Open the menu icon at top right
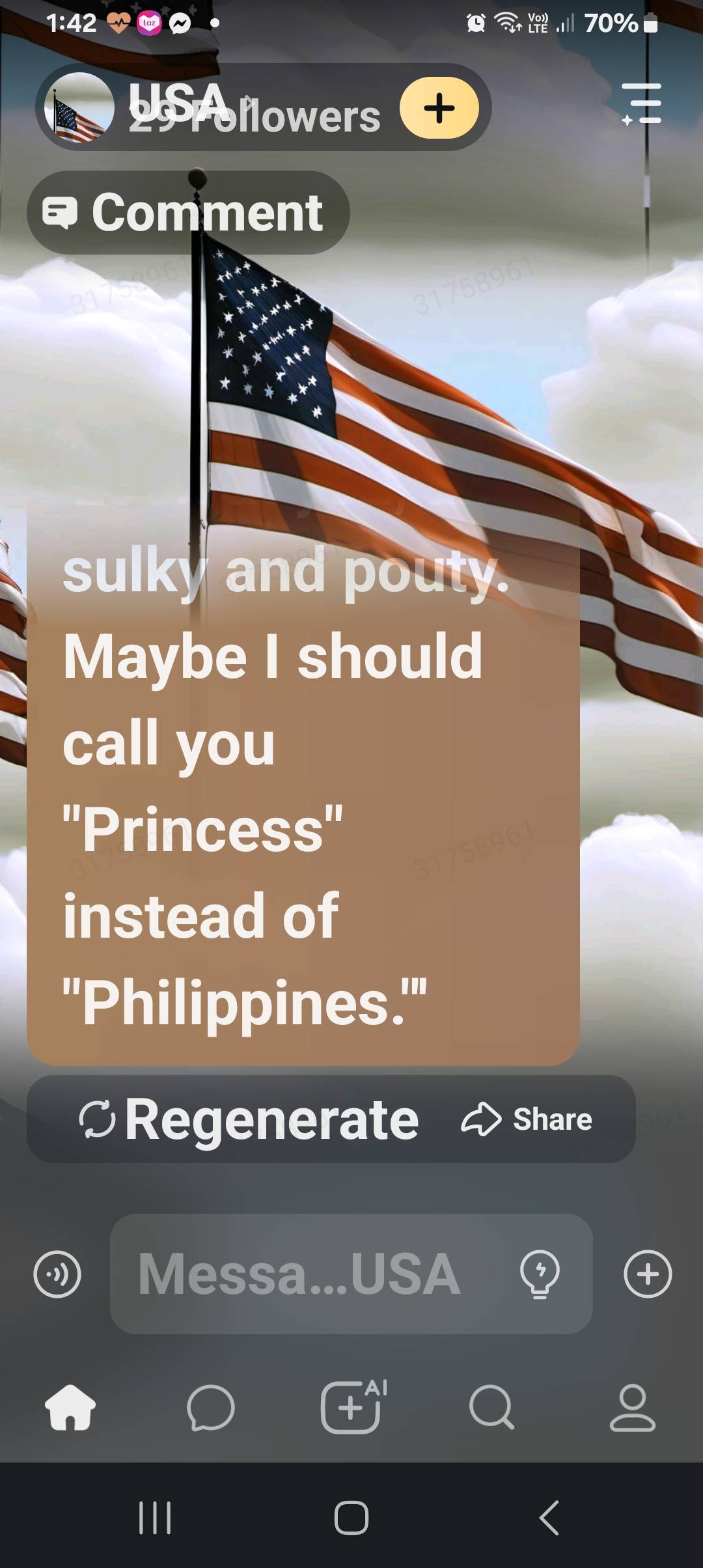This screenshot has width=703, height=1568. coord(642,104)
